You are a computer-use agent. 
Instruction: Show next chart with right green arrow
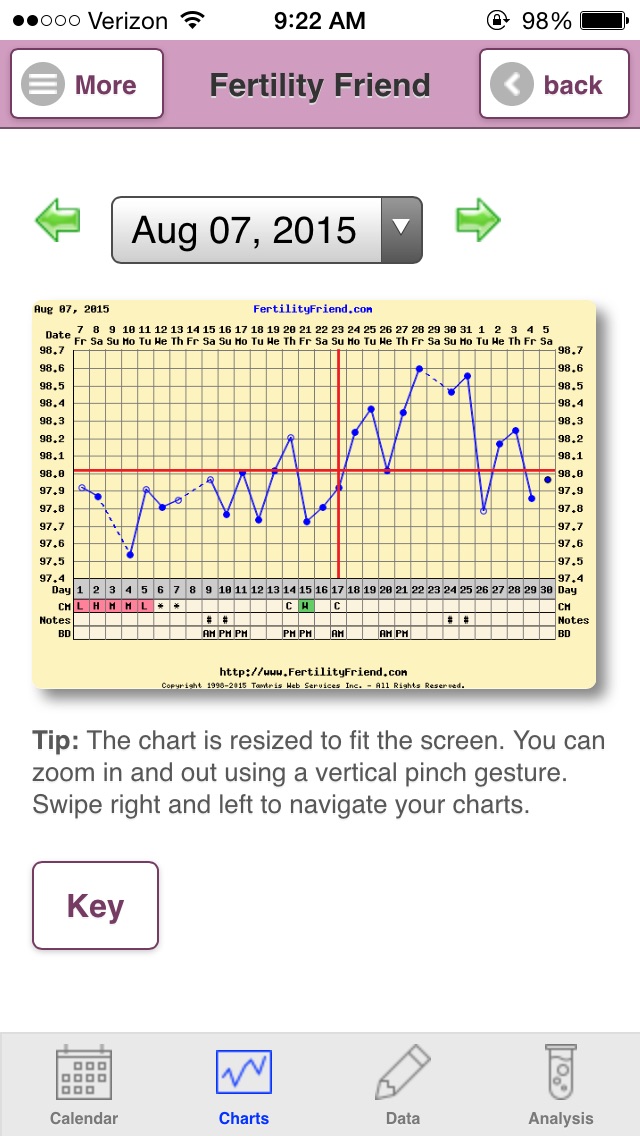point(478,220)
